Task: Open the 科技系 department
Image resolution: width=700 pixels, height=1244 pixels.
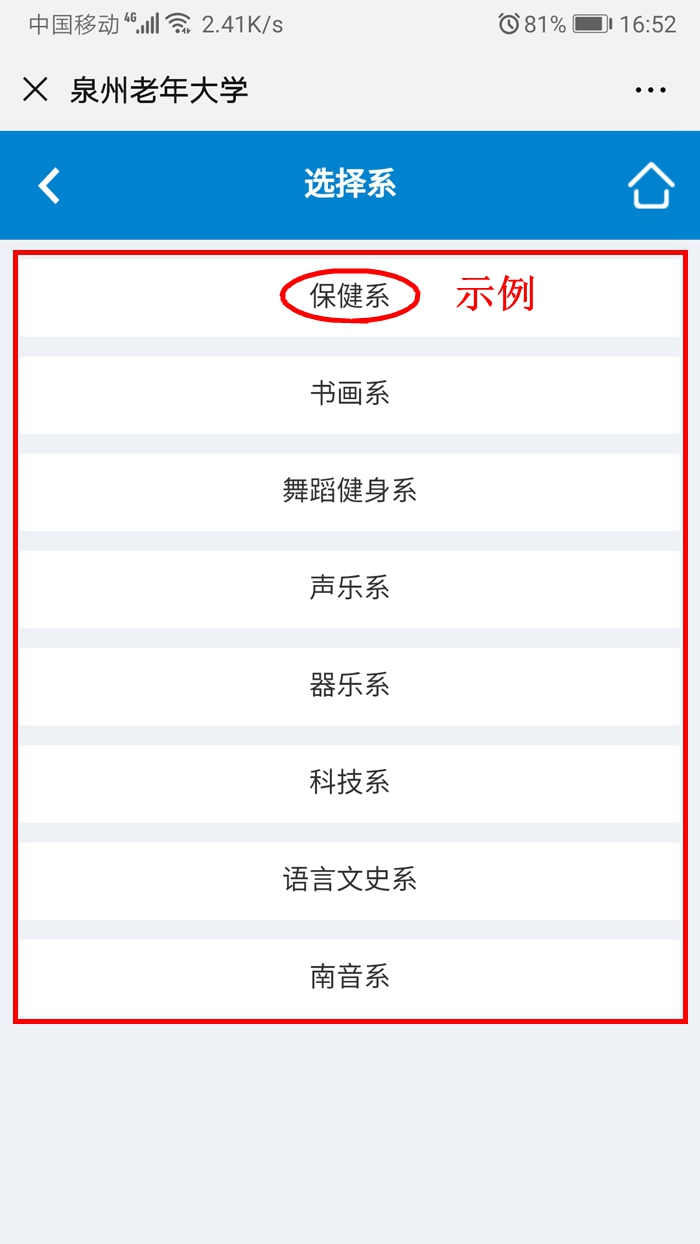Action: (350, 783)
